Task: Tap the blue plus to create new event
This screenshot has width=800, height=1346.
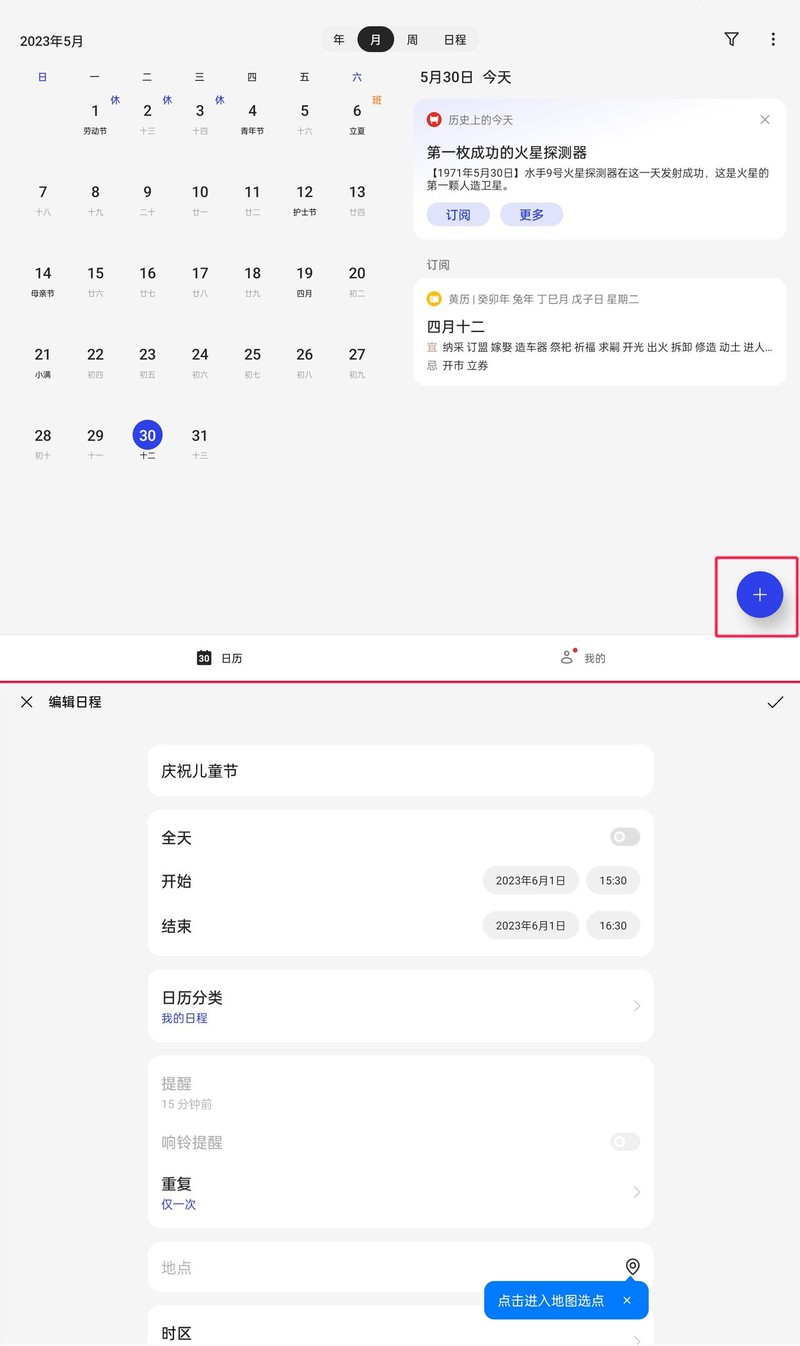Action: pos(758,594)
